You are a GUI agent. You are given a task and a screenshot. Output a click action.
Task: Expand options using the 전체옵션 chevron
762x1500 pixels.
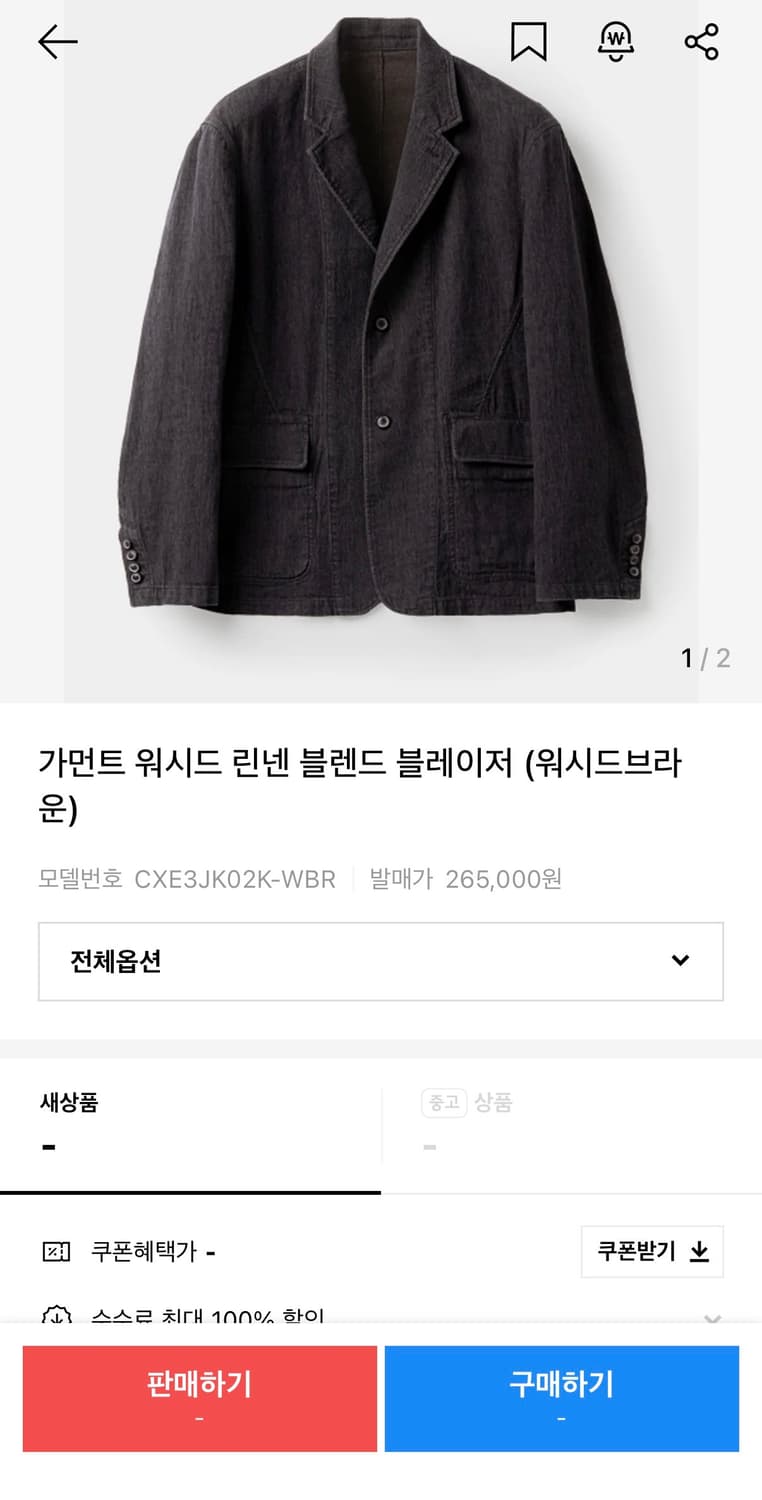[x=682, y=961]
